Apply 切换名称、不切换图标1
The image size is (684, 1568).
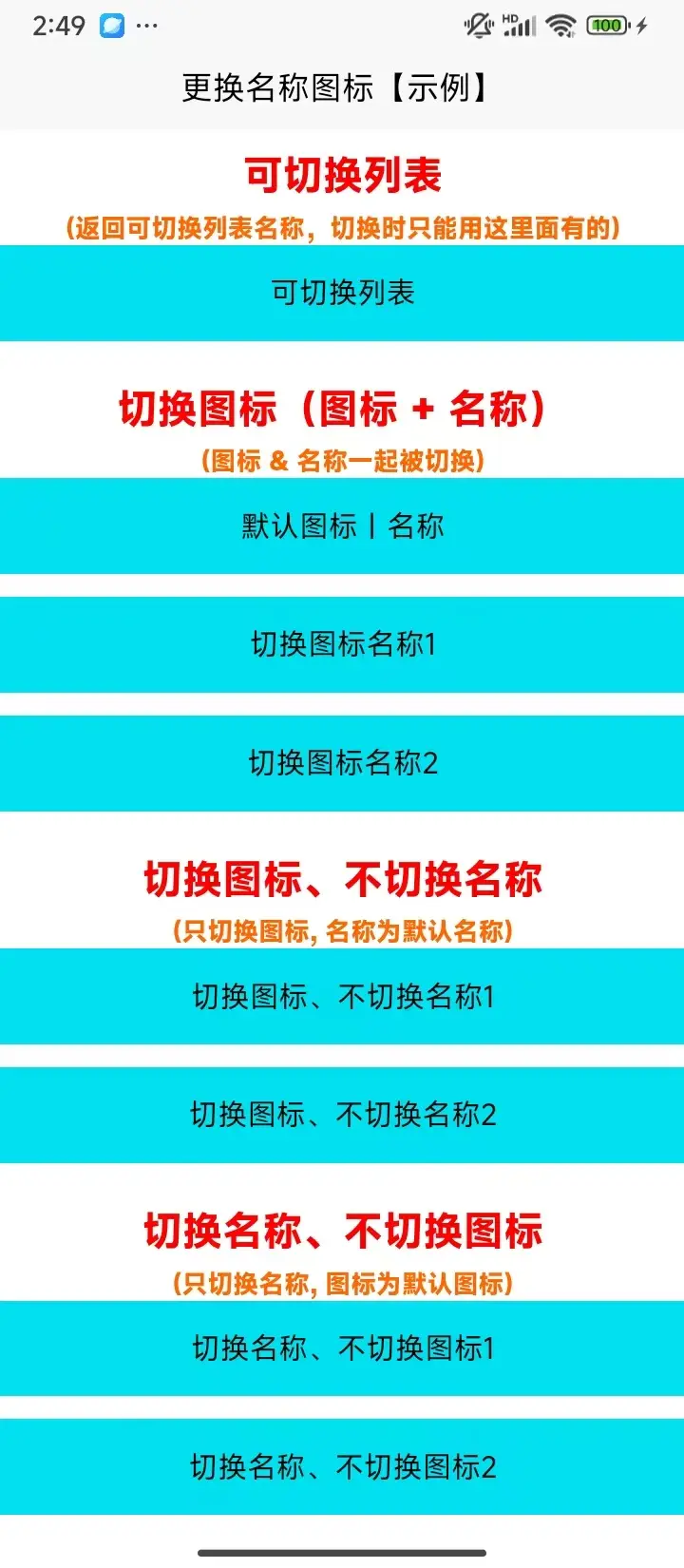342,1348
